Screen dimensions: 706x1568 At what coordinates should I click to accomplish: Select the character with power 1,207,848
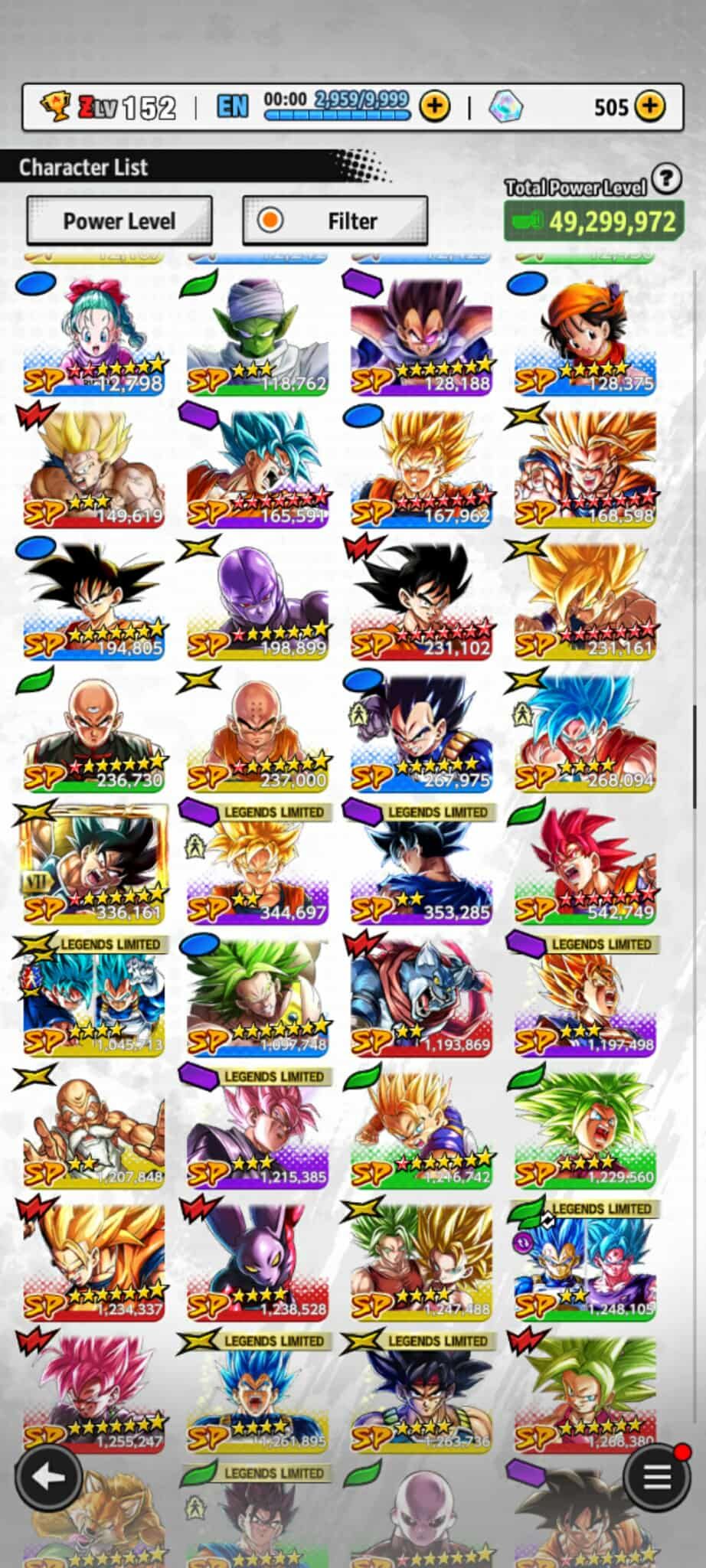[x=93, y=1128]
